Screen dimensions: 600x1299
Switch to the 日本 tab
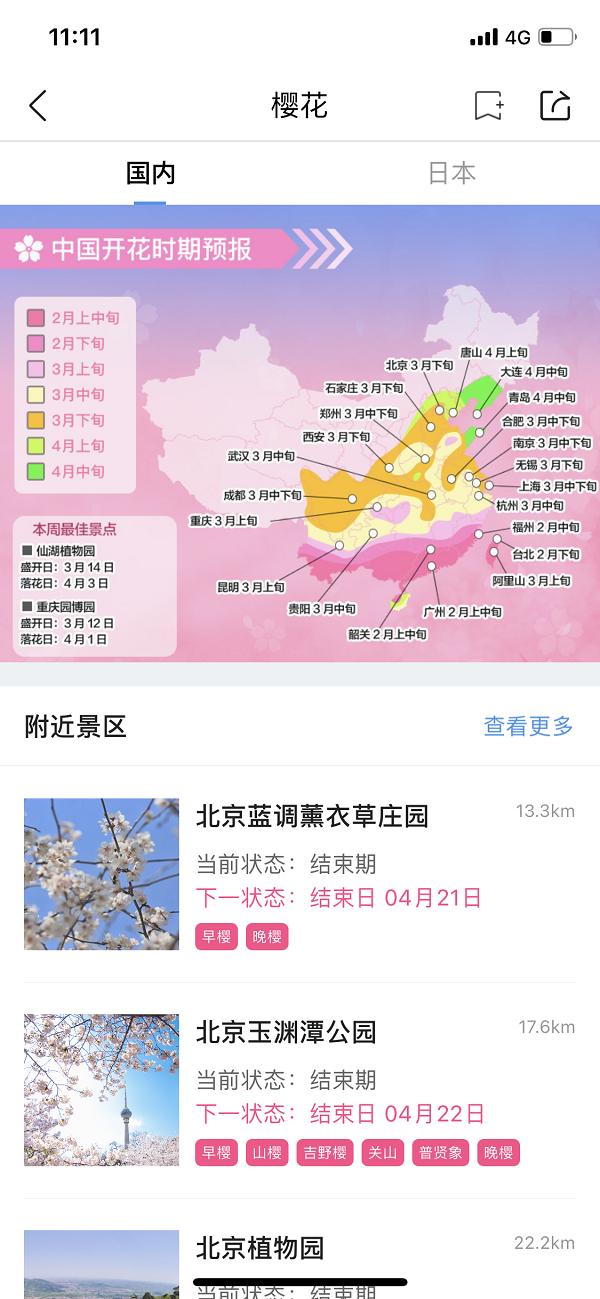(451, 173)
